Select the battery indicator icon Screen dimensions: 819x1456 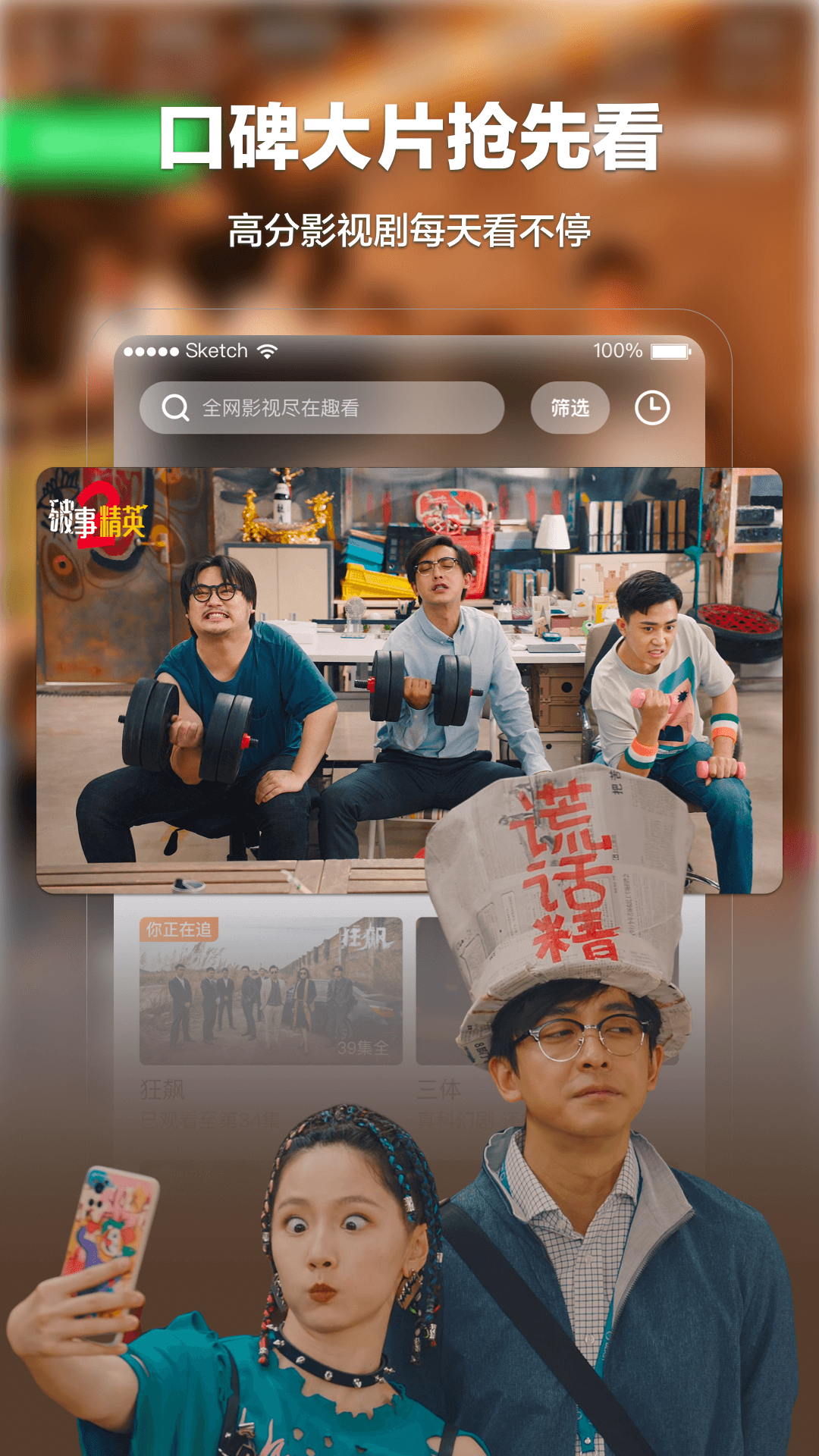tap(670, 350)
